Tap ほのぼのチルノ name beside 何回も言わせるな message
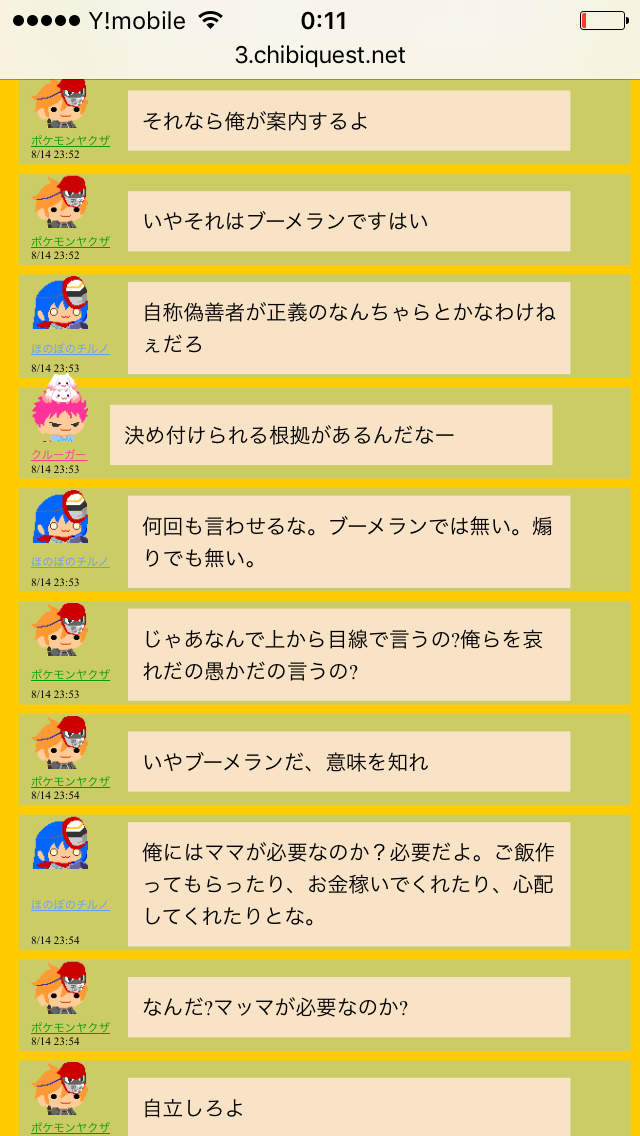 point(70,562)
